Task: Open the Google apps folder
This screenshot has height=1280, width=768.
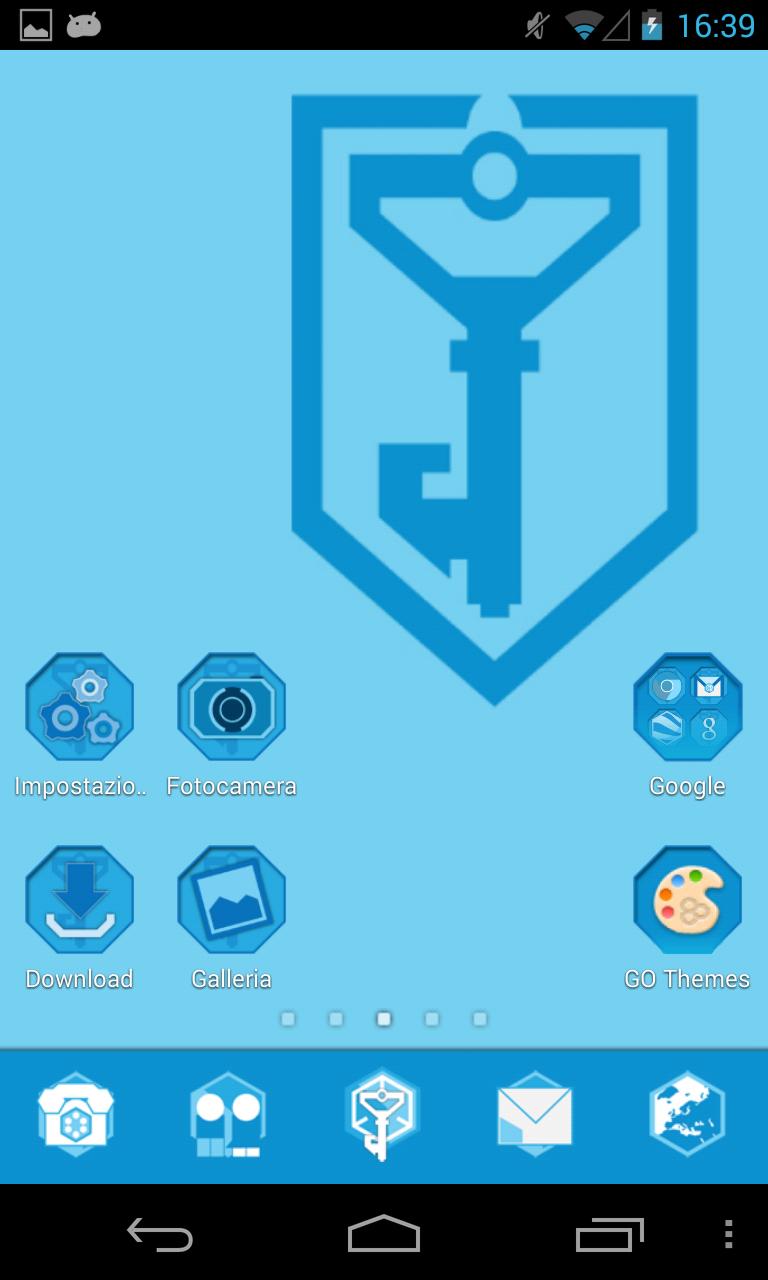Action: (687, 707)
